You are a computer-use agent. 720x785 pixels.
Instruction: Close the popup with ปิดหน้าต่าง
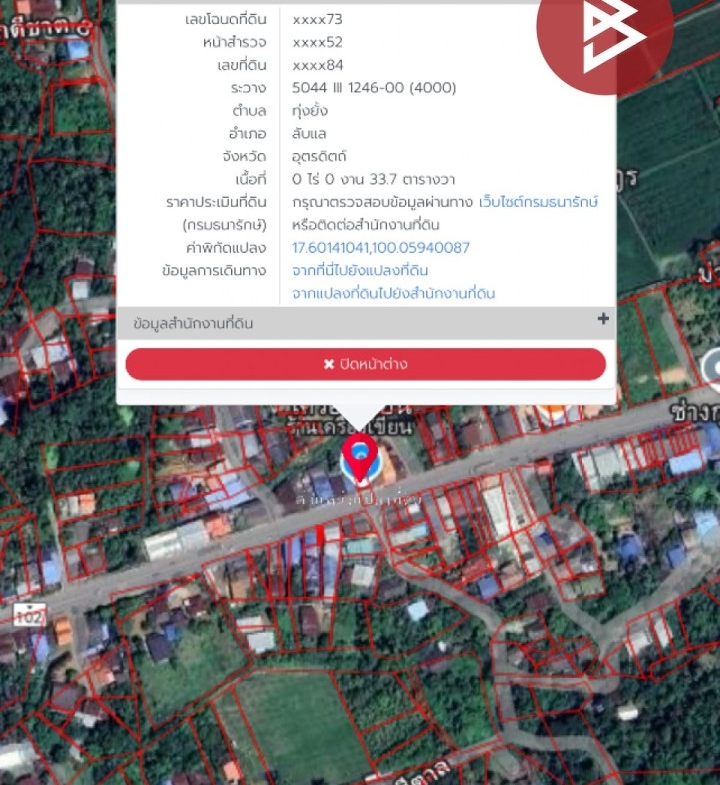[x=365, y=364]
